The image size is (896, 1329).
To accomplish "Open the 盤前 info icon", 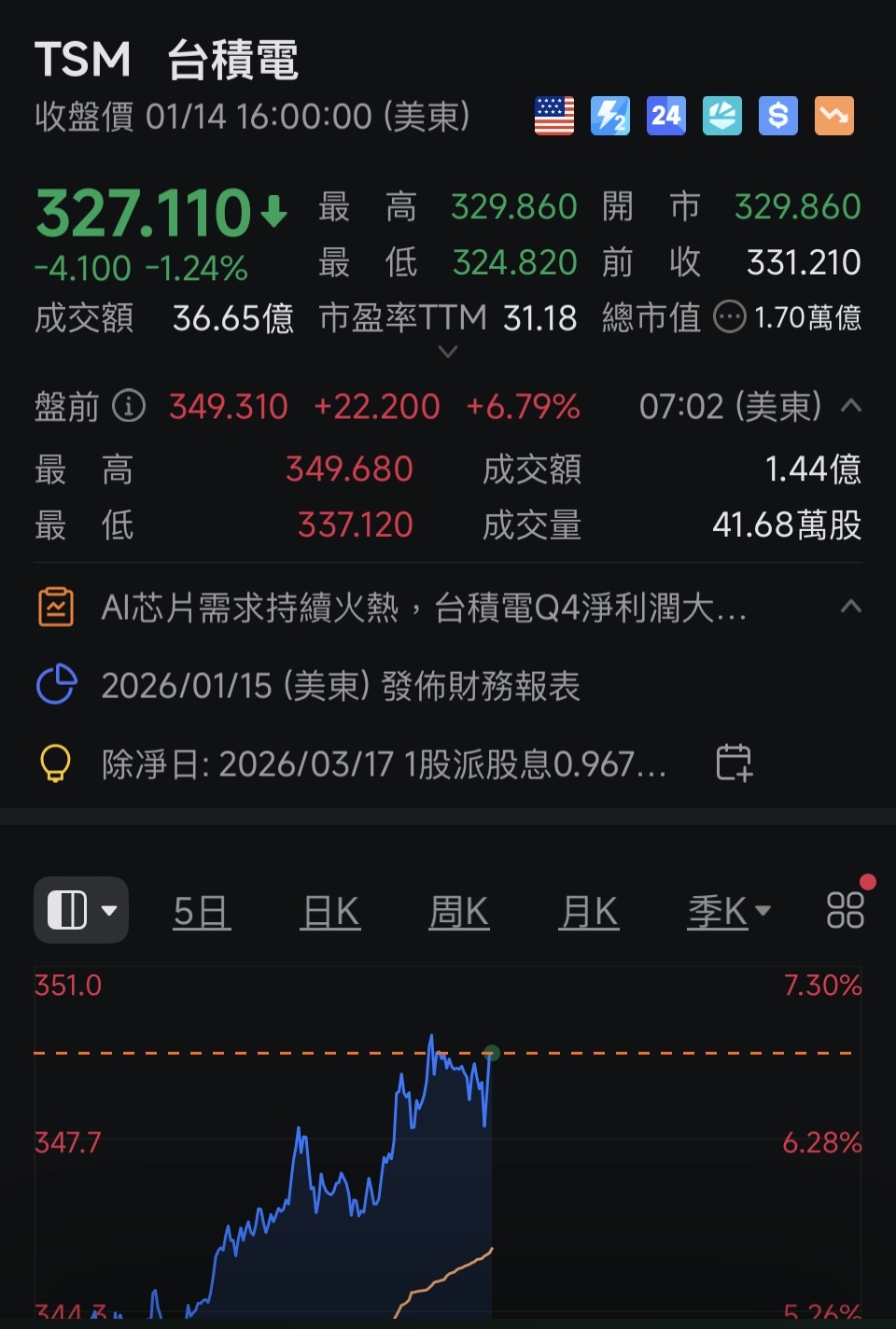I will 129,406.
